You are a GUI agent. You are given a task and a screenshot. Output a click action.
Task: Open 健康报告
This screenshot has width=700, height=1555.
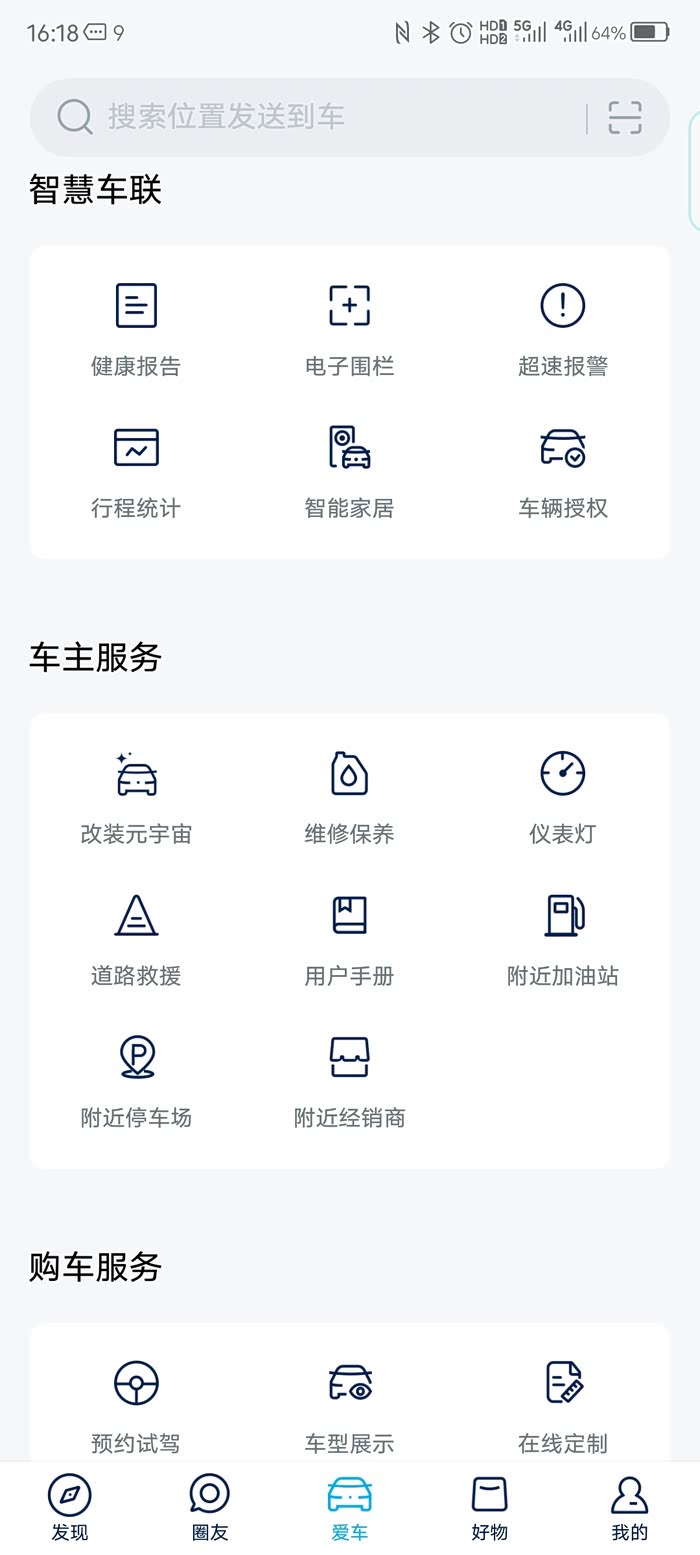[136, 331]
